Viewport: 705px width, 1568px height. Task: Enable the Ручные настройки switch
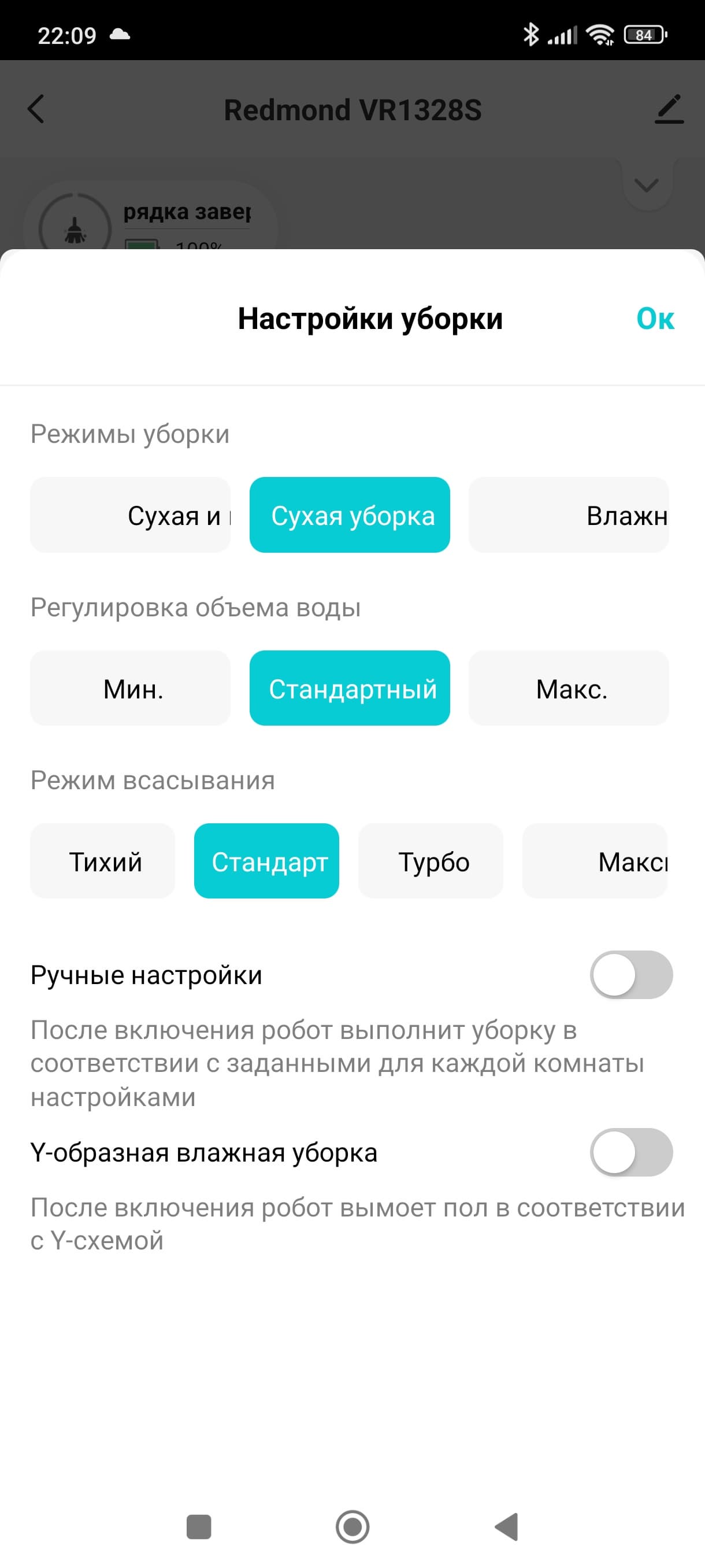(631, 975)
